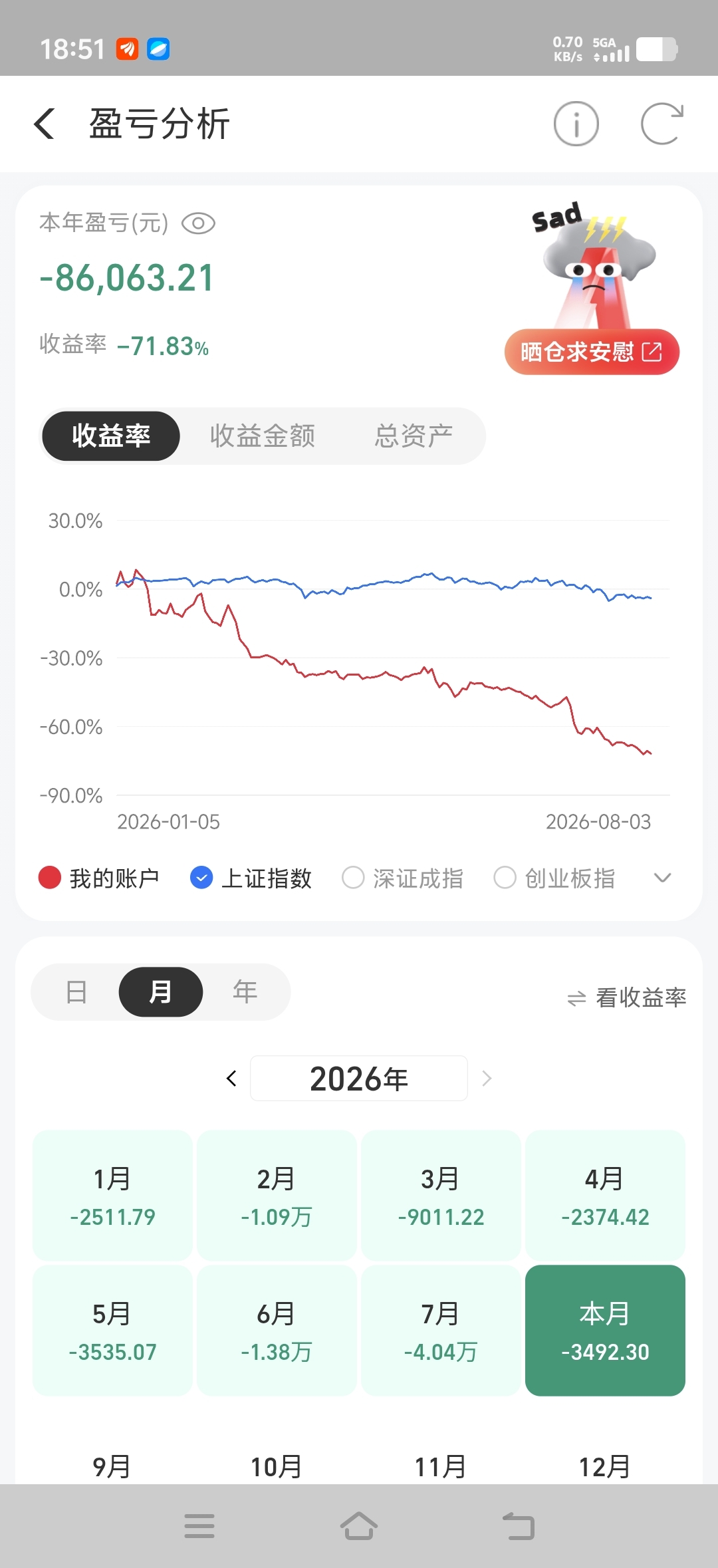Enable 深证成指 comparison line
718x1568 pixels.
click(x=403, y=878)
